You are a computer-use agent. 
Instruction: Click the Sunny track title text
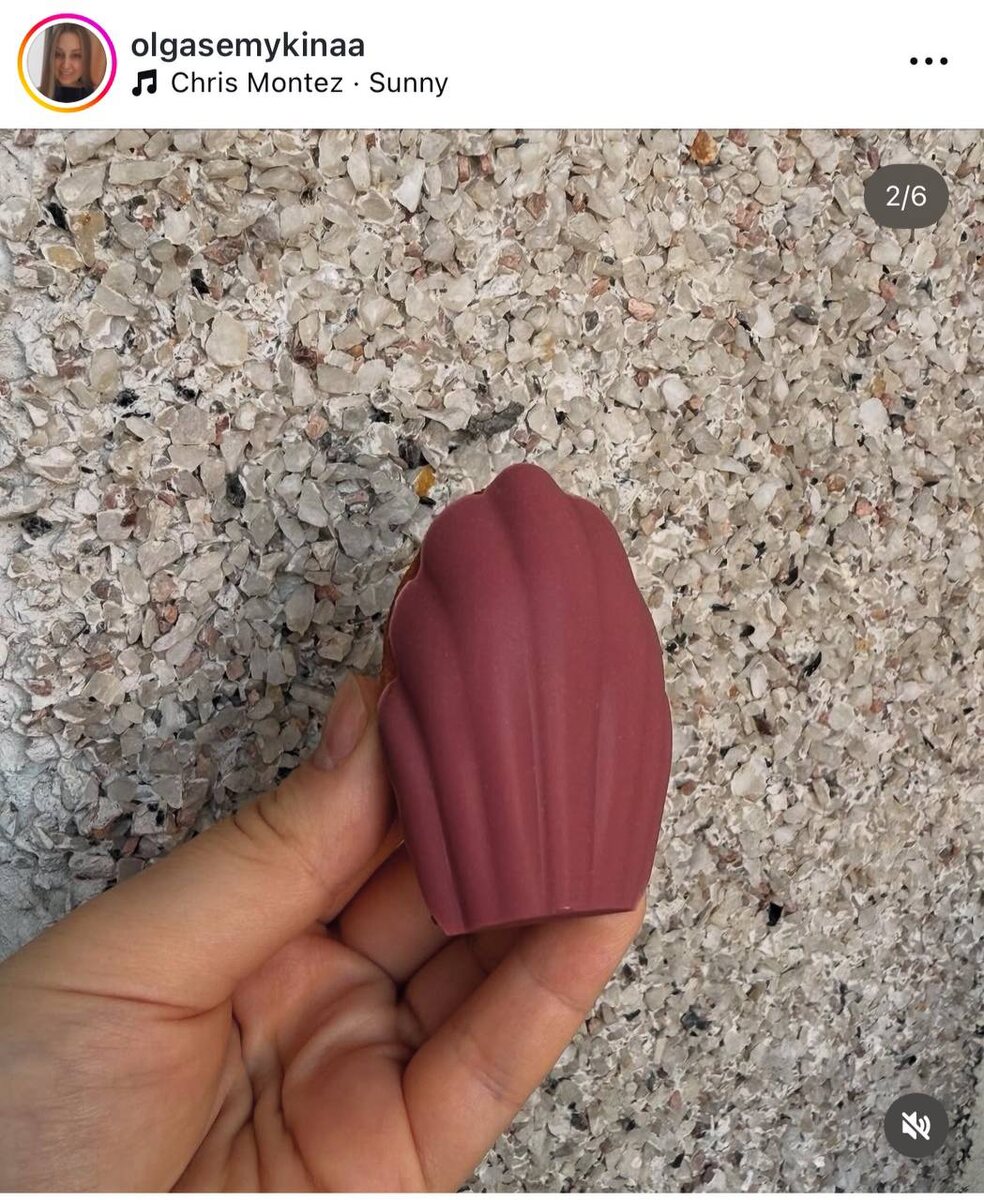click(410, 83)
